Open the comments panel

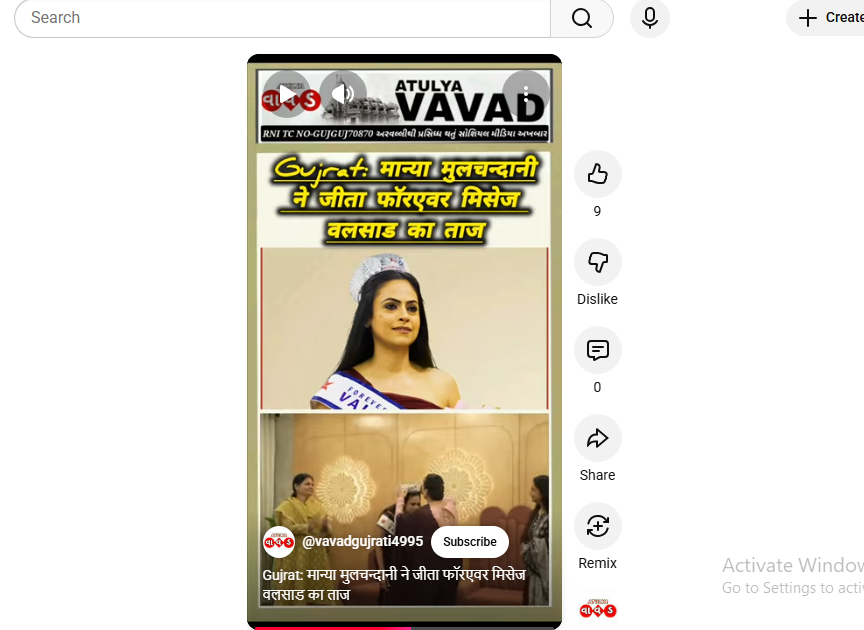point(598,350)
